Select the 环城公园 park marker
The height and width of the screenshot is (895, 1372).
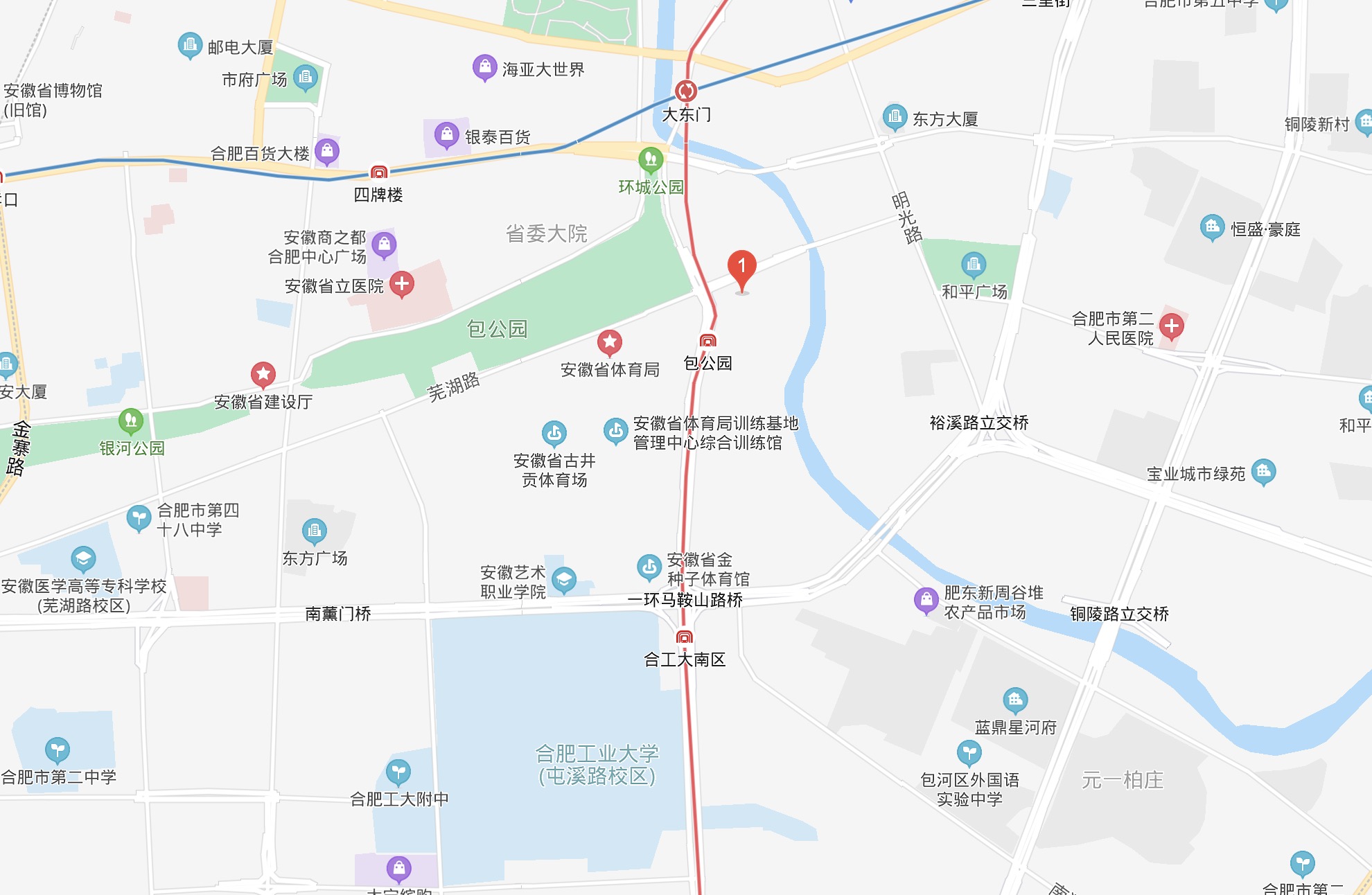pyautogui.click(x=651, y=161)
